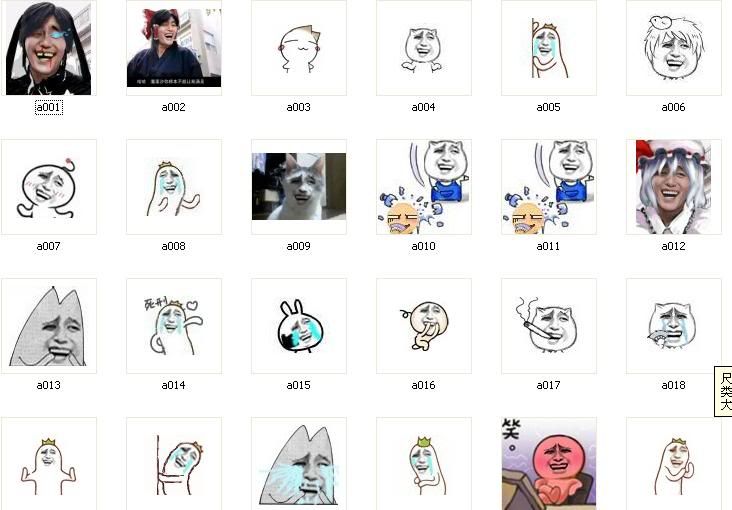Screen dimensions: 732x510
Task: Select the a002 photo thumbnail
Action: (174, 48)
